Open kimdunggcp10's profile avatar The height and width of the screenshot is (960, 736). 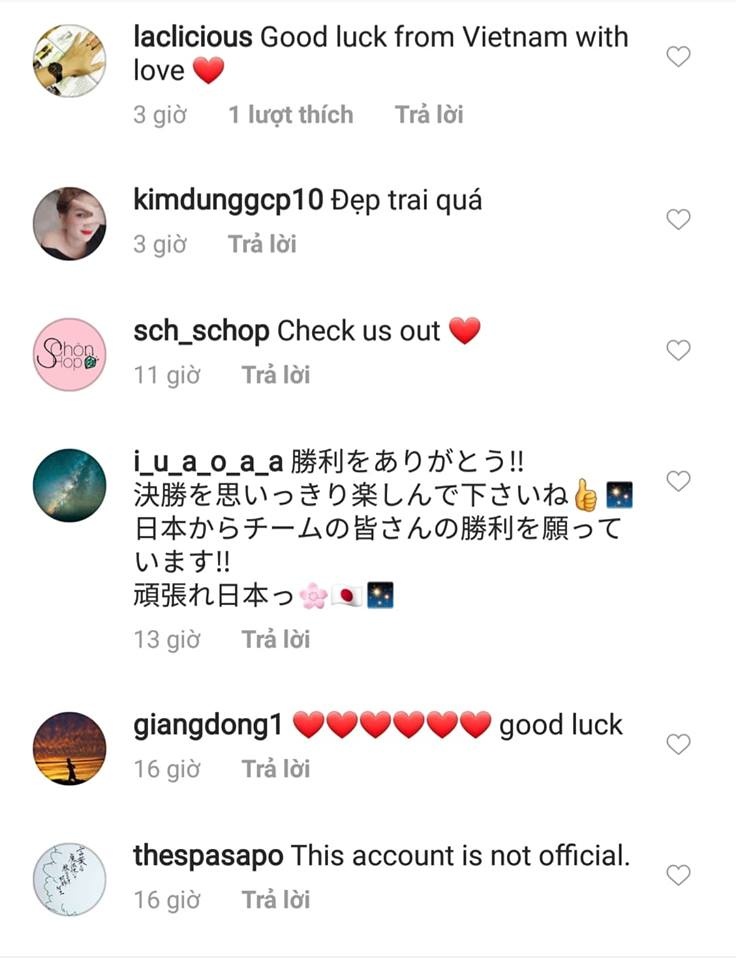pos(68,221)
